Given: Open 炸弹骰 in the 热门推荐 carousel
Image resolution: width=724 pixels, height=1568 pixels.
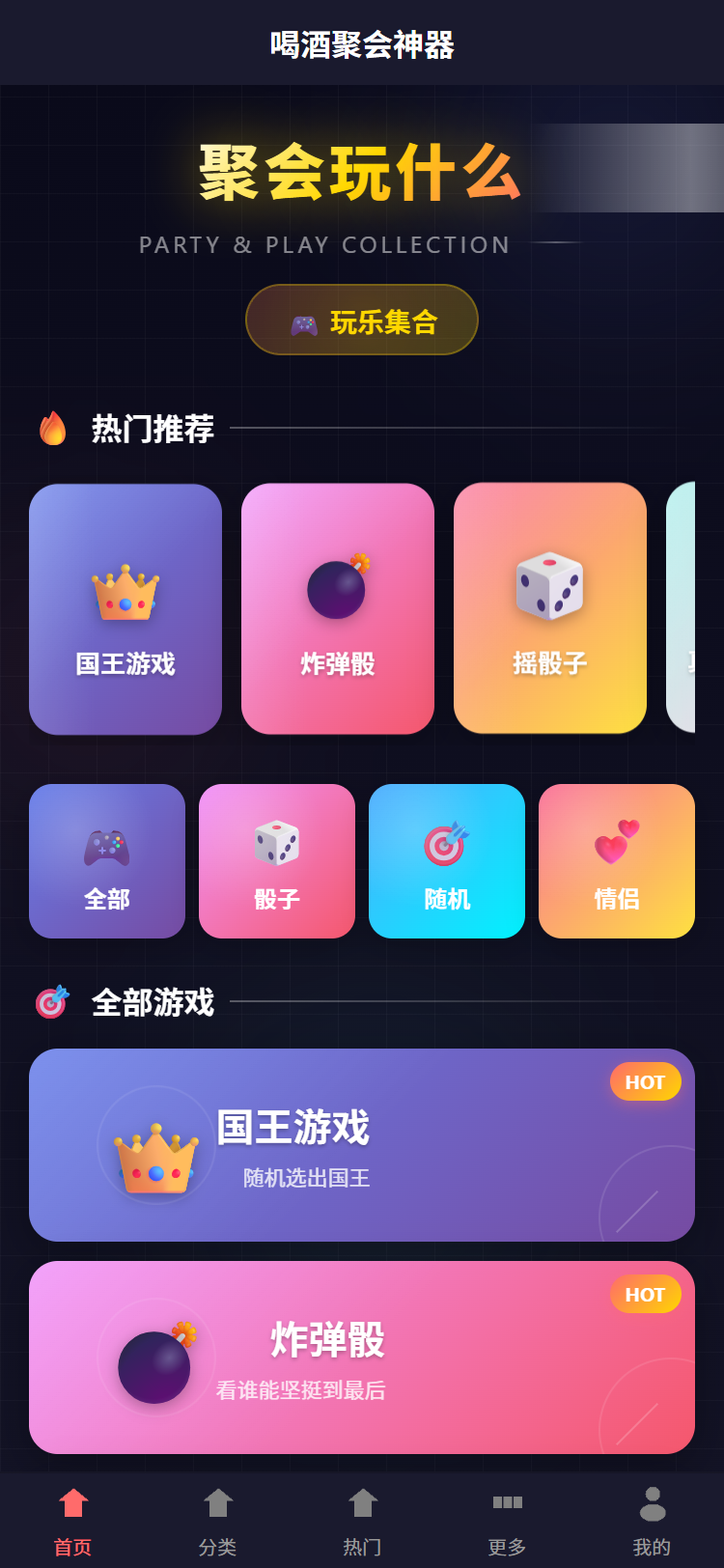Looking at the screenshot, I should [x=338, y=609].
